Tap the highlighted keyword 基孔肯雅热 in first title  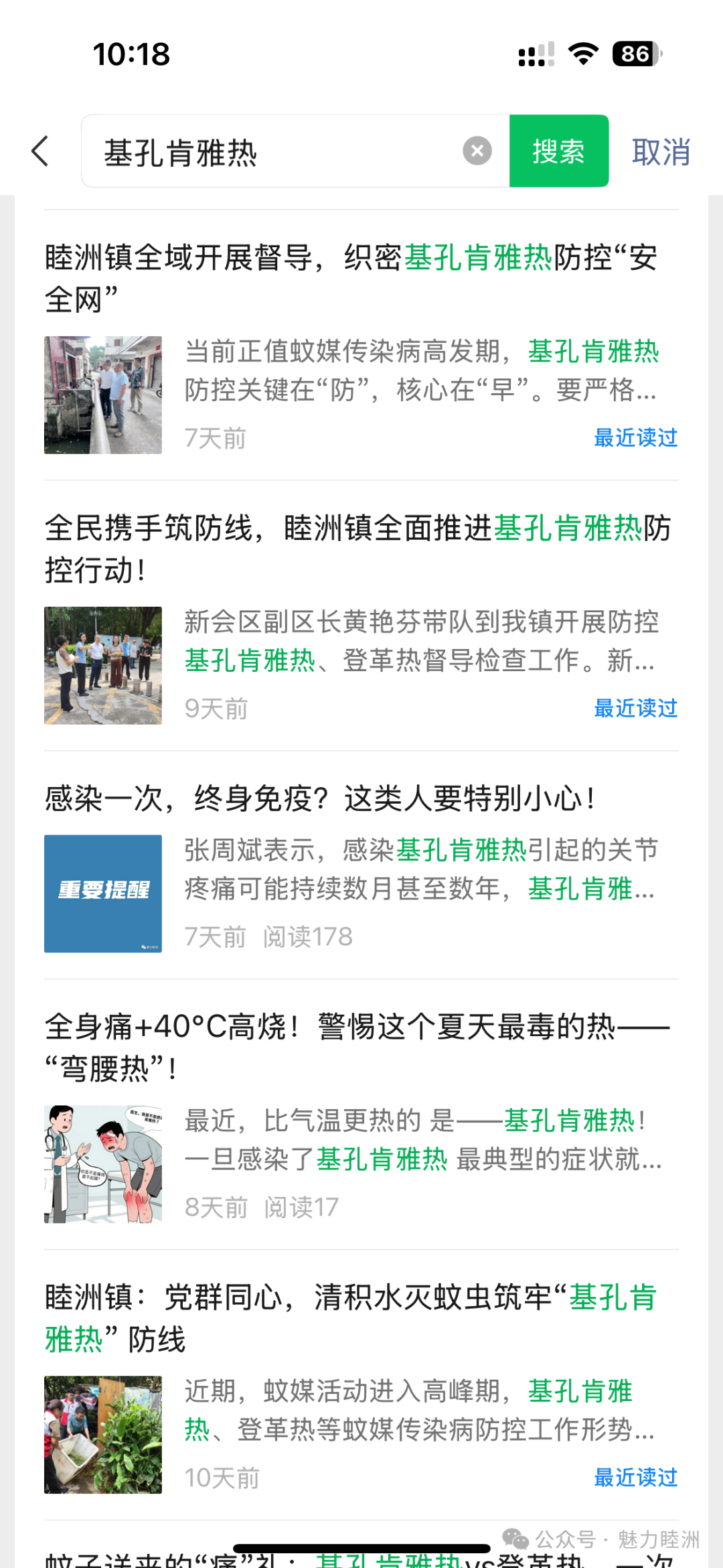coord(477,257)
